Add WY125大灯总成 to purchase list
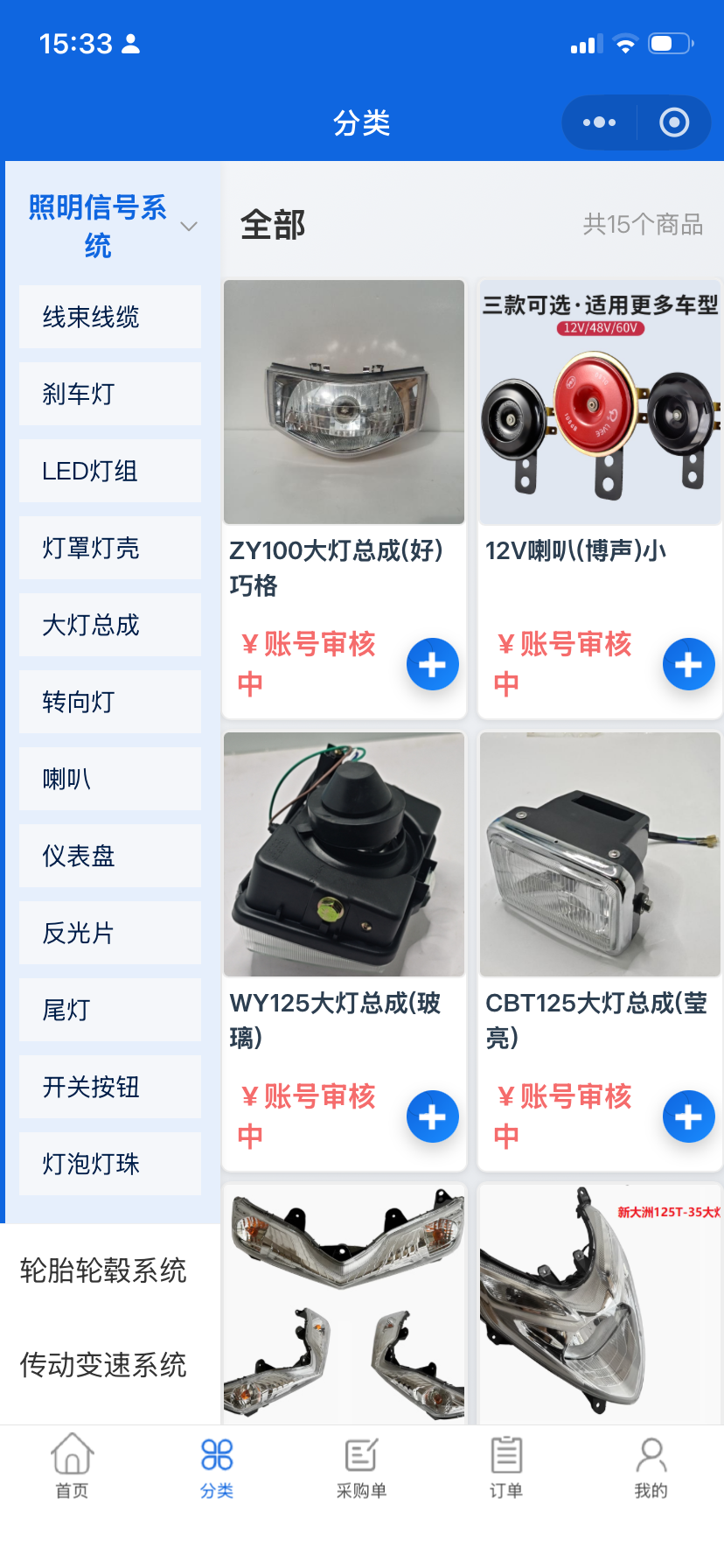 pos(432,1117)
